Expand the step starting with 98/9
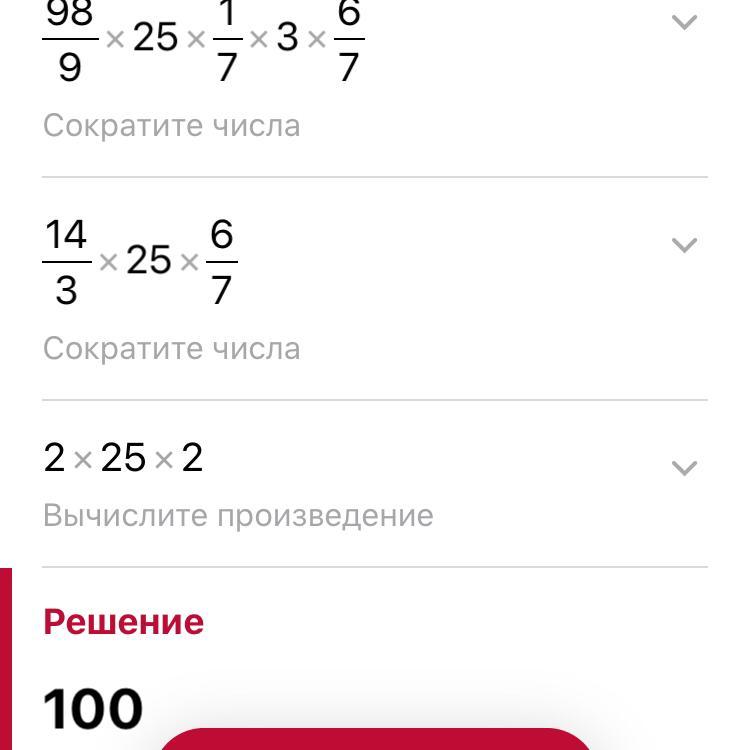 (684, 22)
